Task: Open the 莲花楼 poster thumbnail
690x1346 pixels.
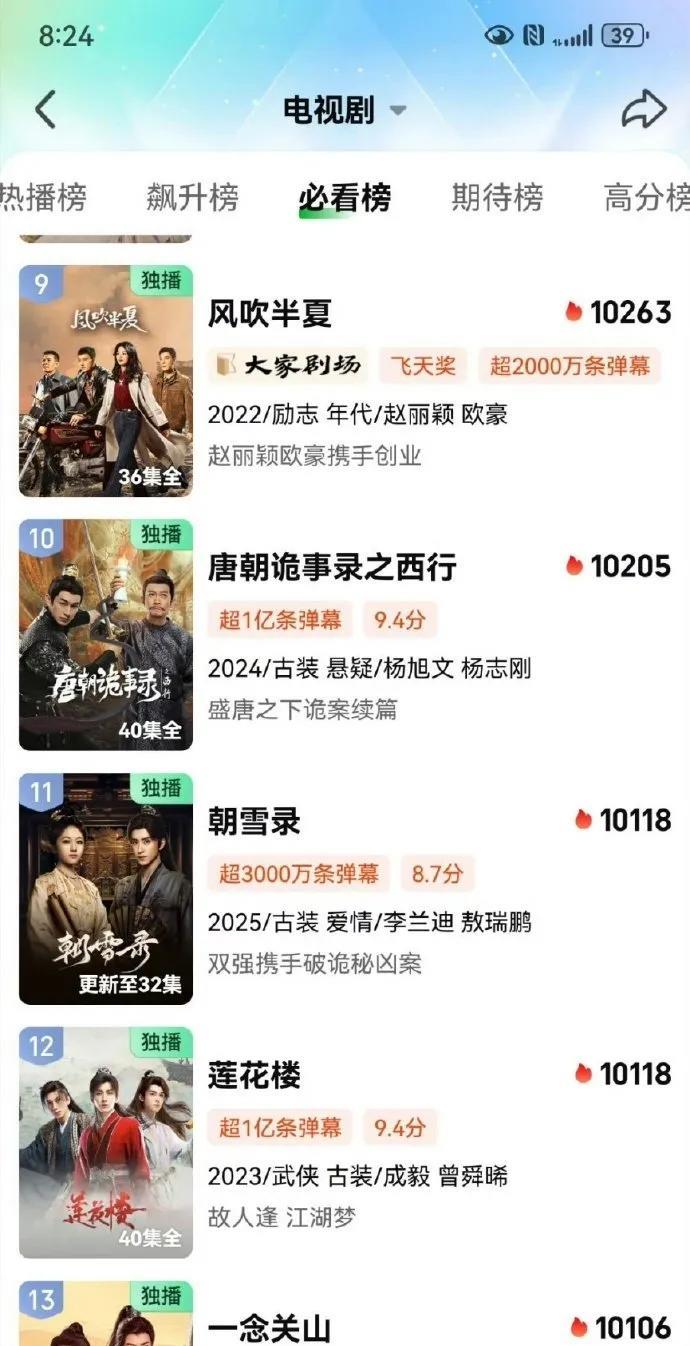Action: [x=105, y=1142]
